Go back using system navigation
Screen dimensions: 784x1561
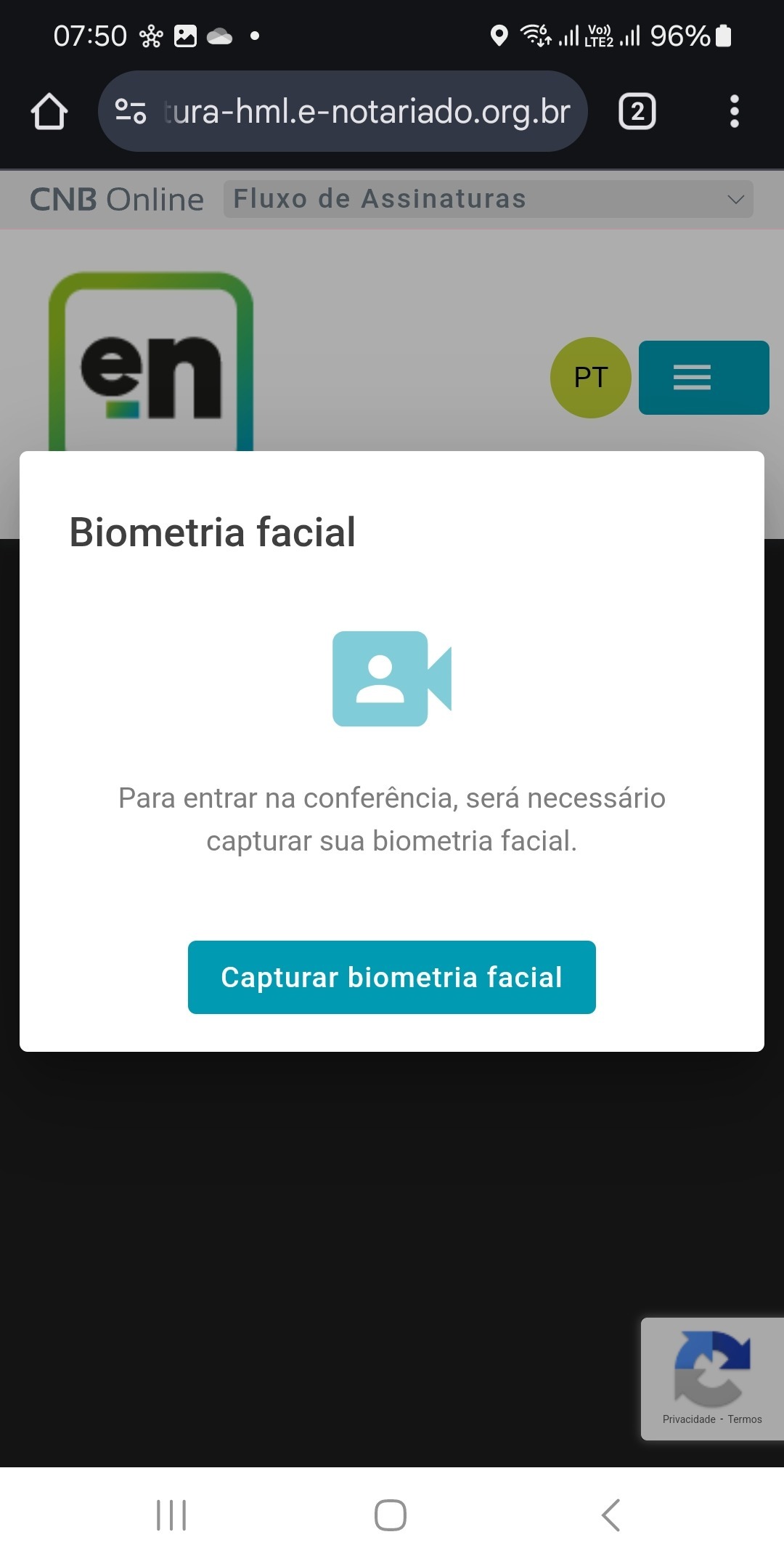tap(611, 1515)
